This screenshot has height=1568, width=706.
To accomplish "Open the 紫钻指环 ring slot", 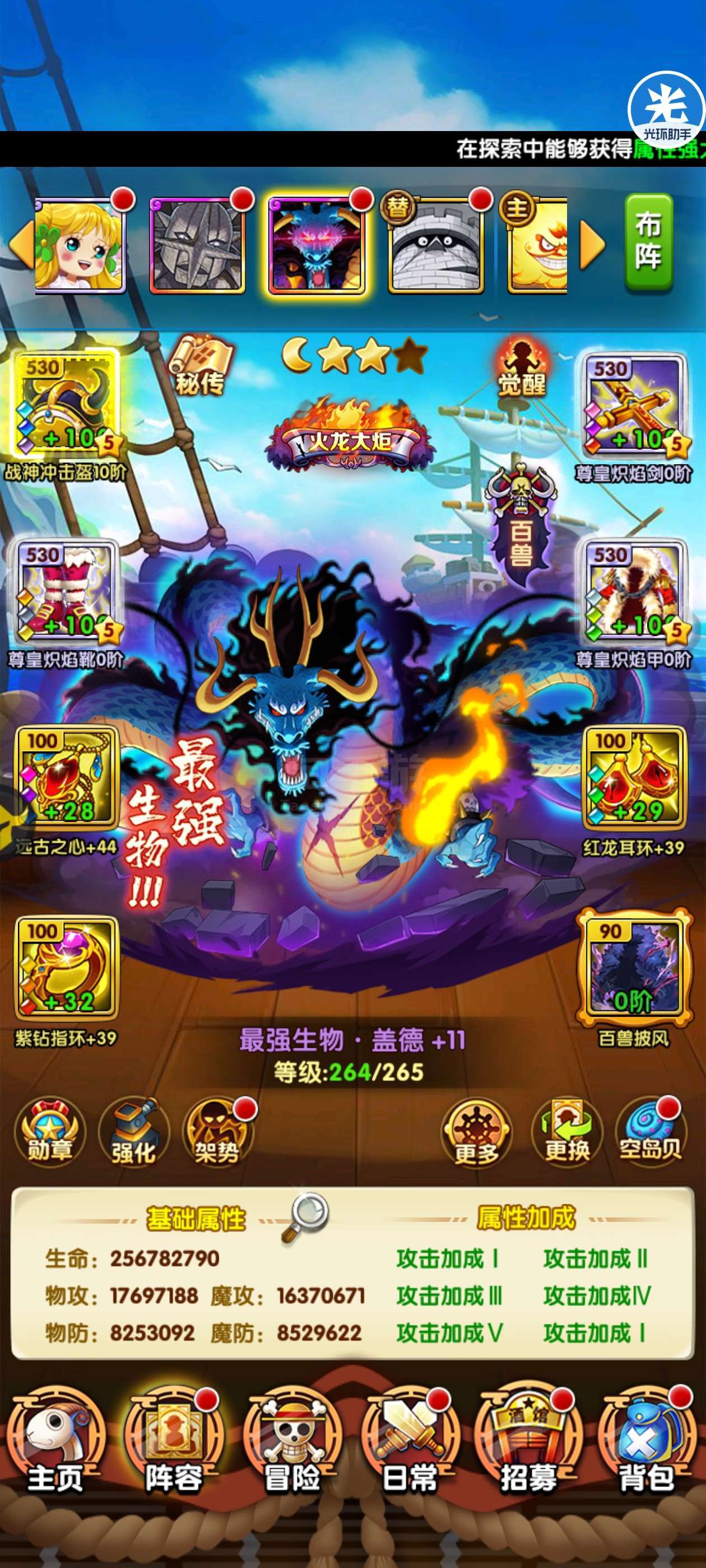I will pyautogui.click(x=66, y=967).
